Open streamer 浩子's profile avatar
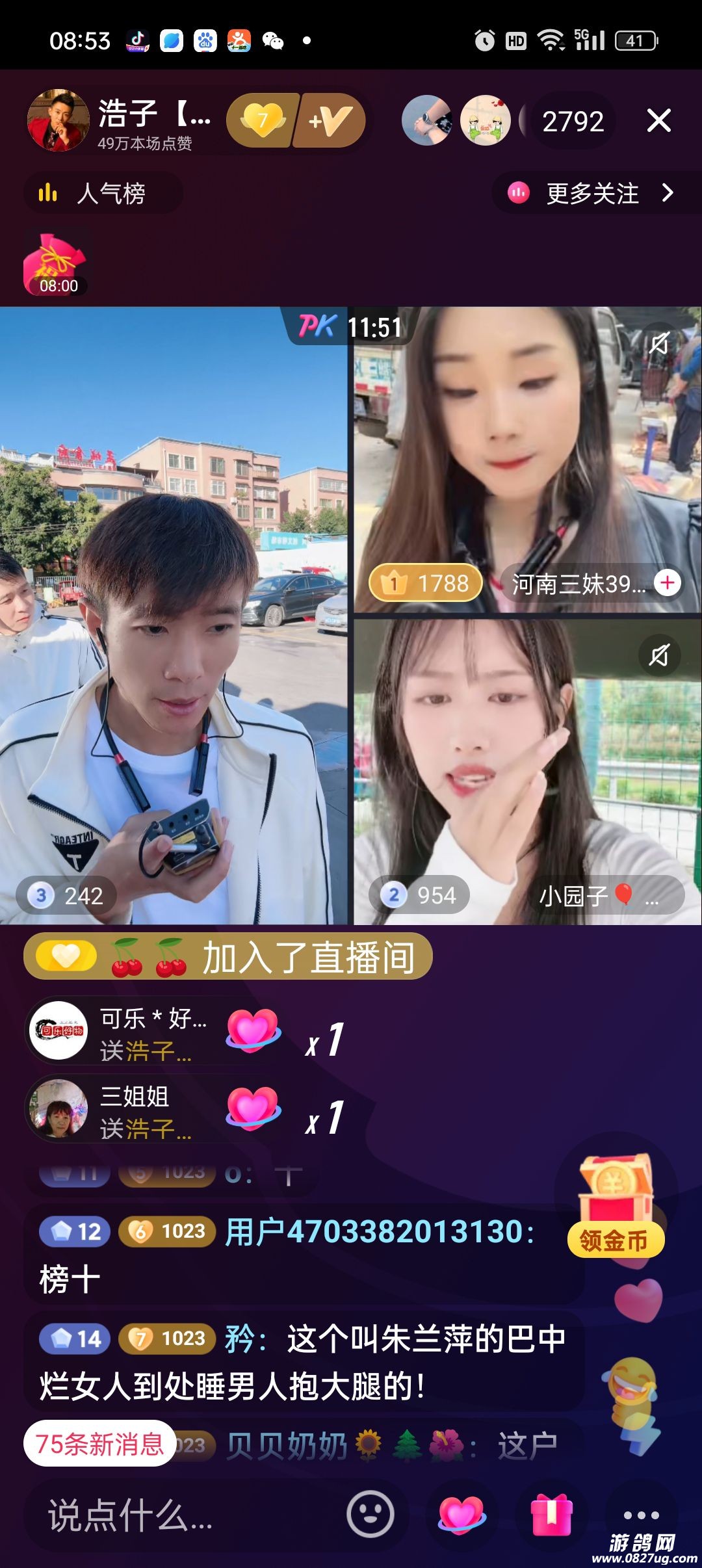This screenshot has height=1568, width=702. point(58,121)
